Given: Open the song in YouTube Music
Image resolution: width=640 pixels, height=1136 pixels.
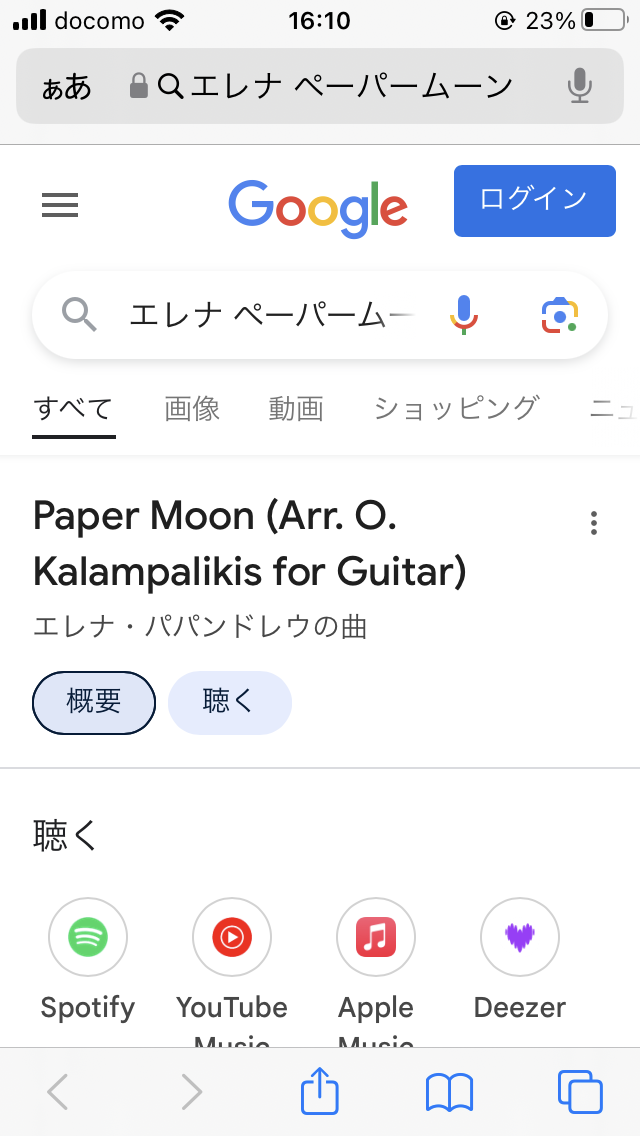Looking at the screenshot, I should [x=232, y=937].
